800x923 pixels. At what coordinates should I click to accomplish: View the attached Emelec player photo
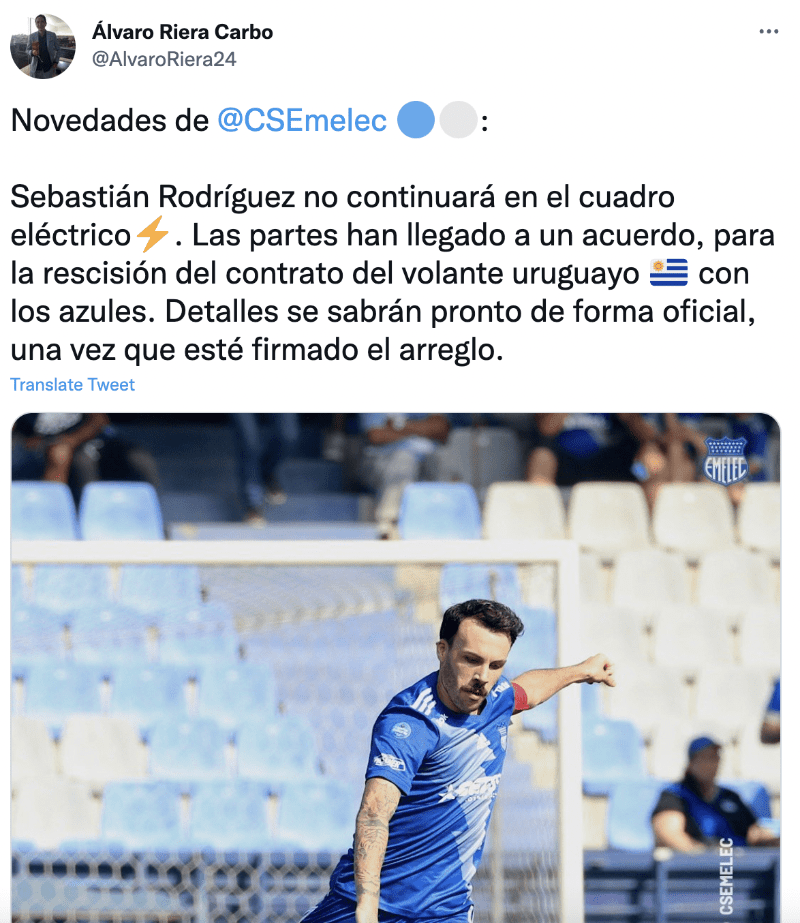tap(395, 667)
